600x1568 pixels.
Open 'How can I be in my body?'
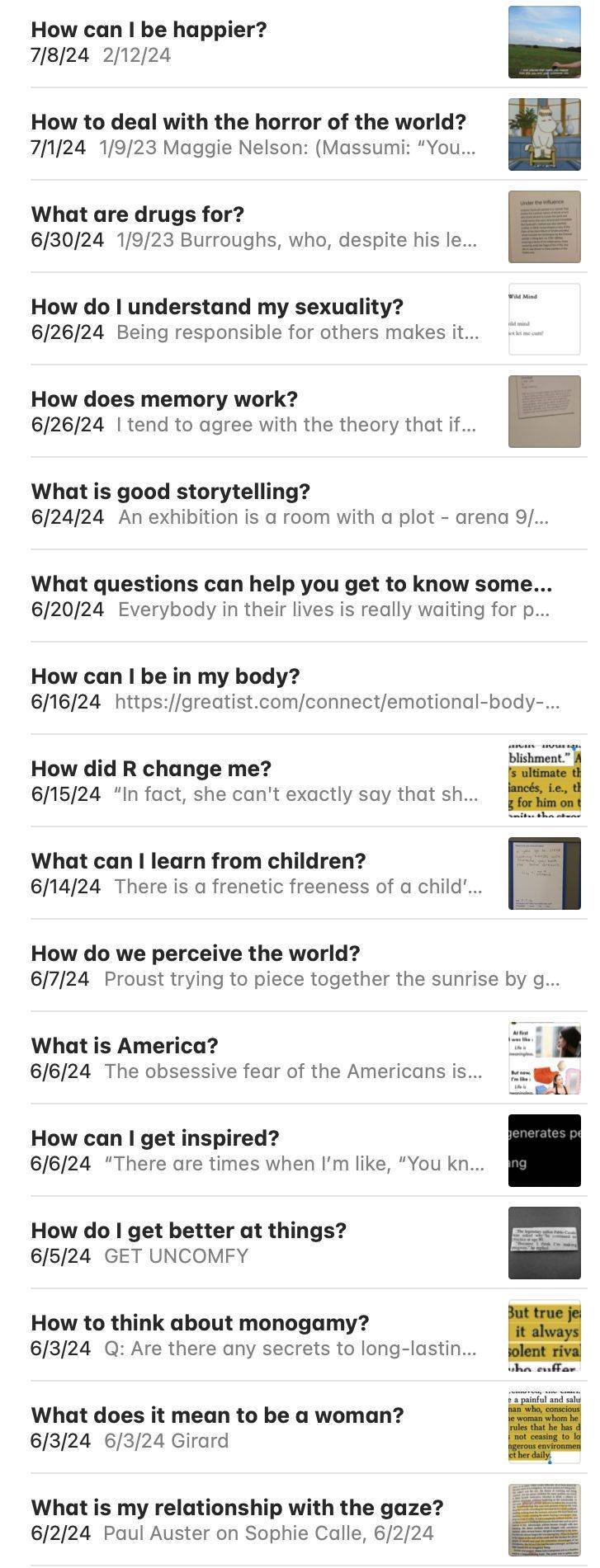tap(300, 689)
